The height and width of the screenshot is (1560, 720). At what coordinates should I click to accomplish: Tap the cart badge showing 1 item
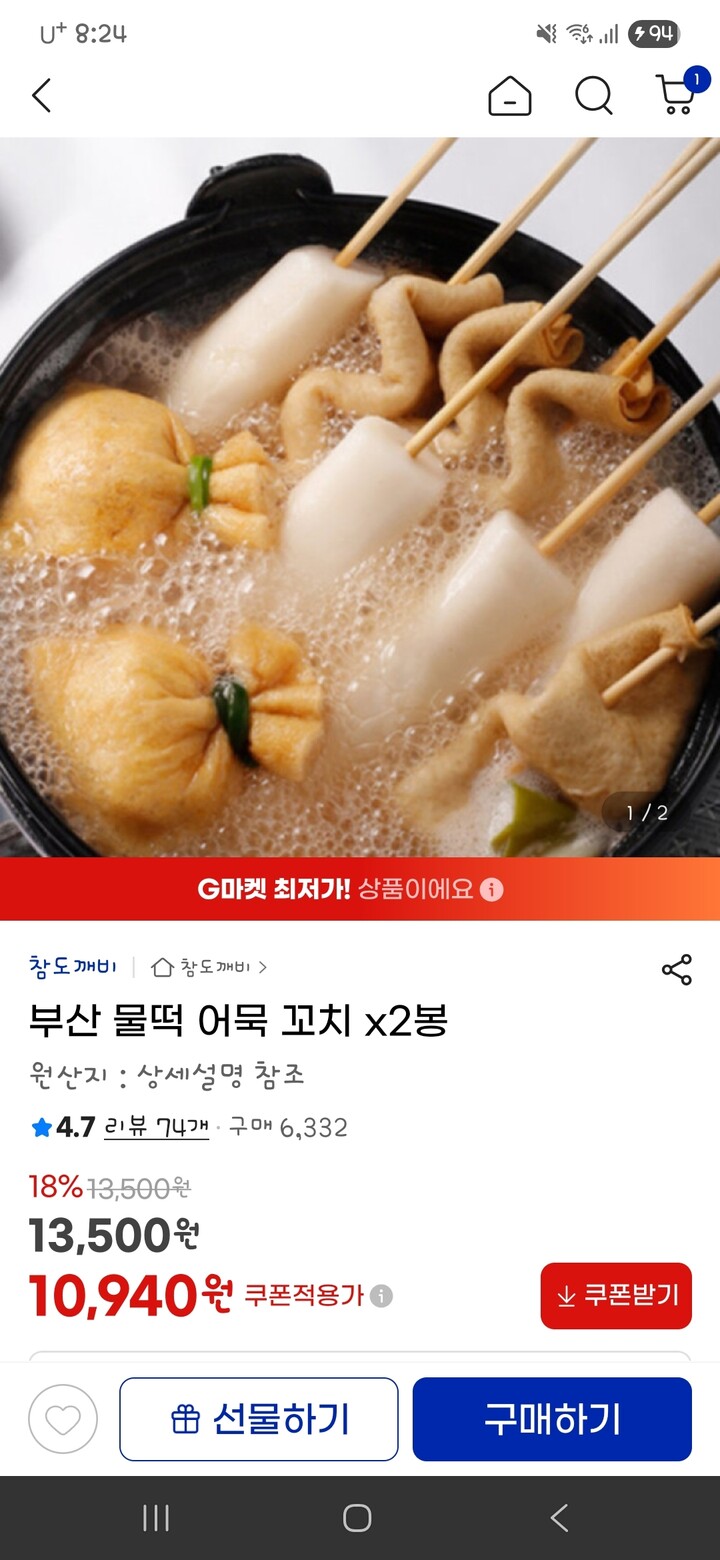693,77
